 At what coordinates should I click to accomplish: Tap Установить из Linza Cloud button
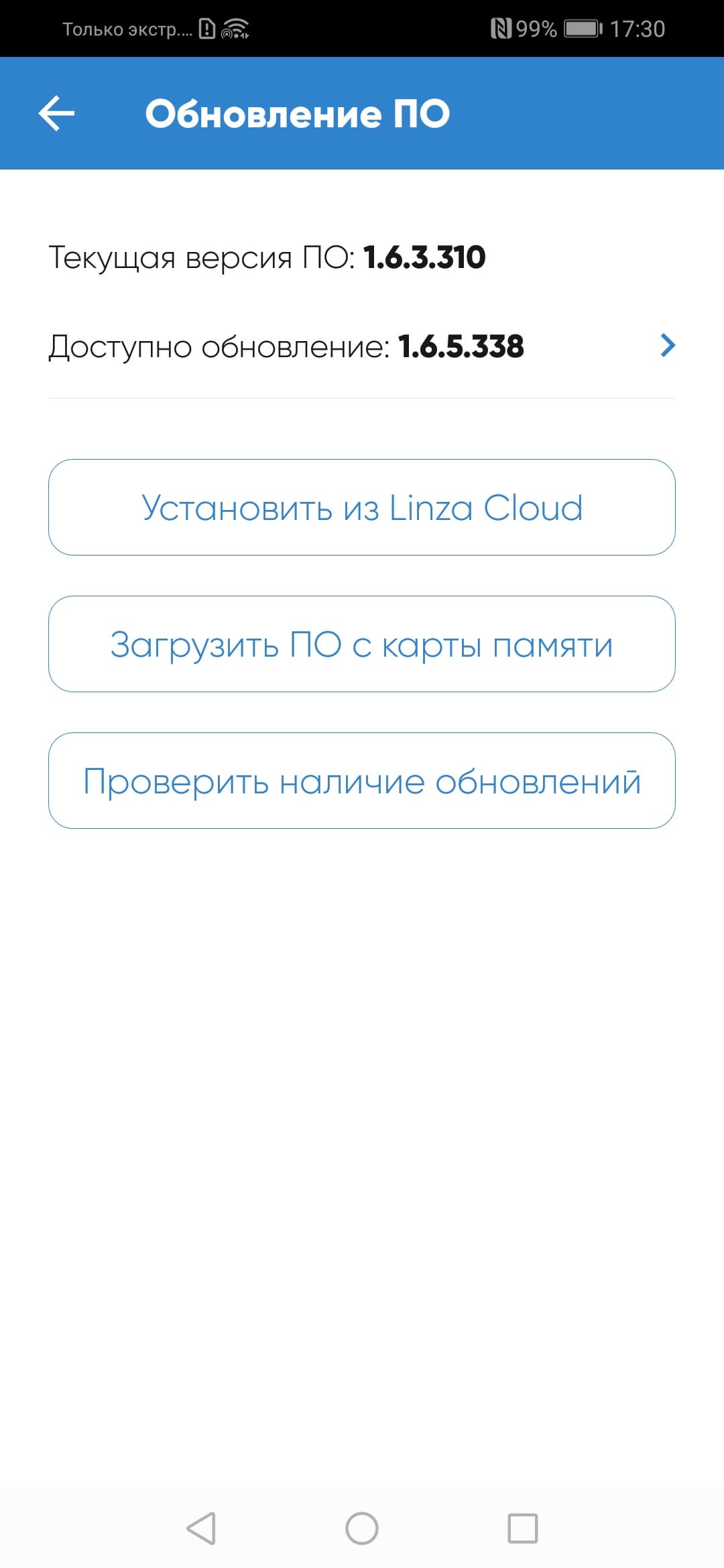(x=362, y=507)
